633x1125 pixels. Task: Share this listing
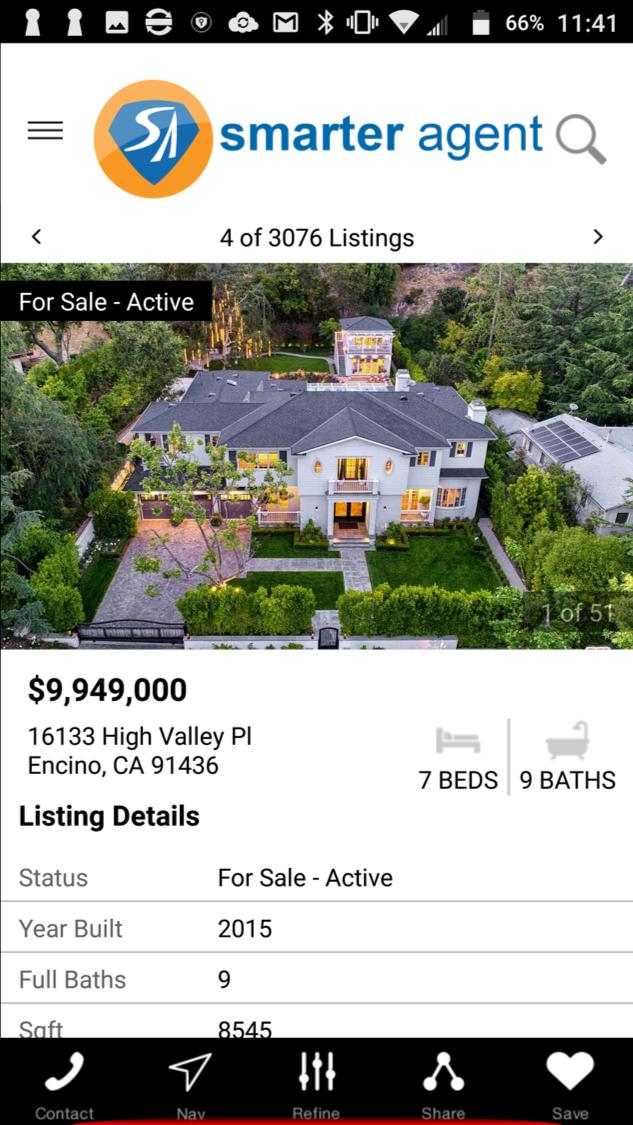tap(443, 1083)
